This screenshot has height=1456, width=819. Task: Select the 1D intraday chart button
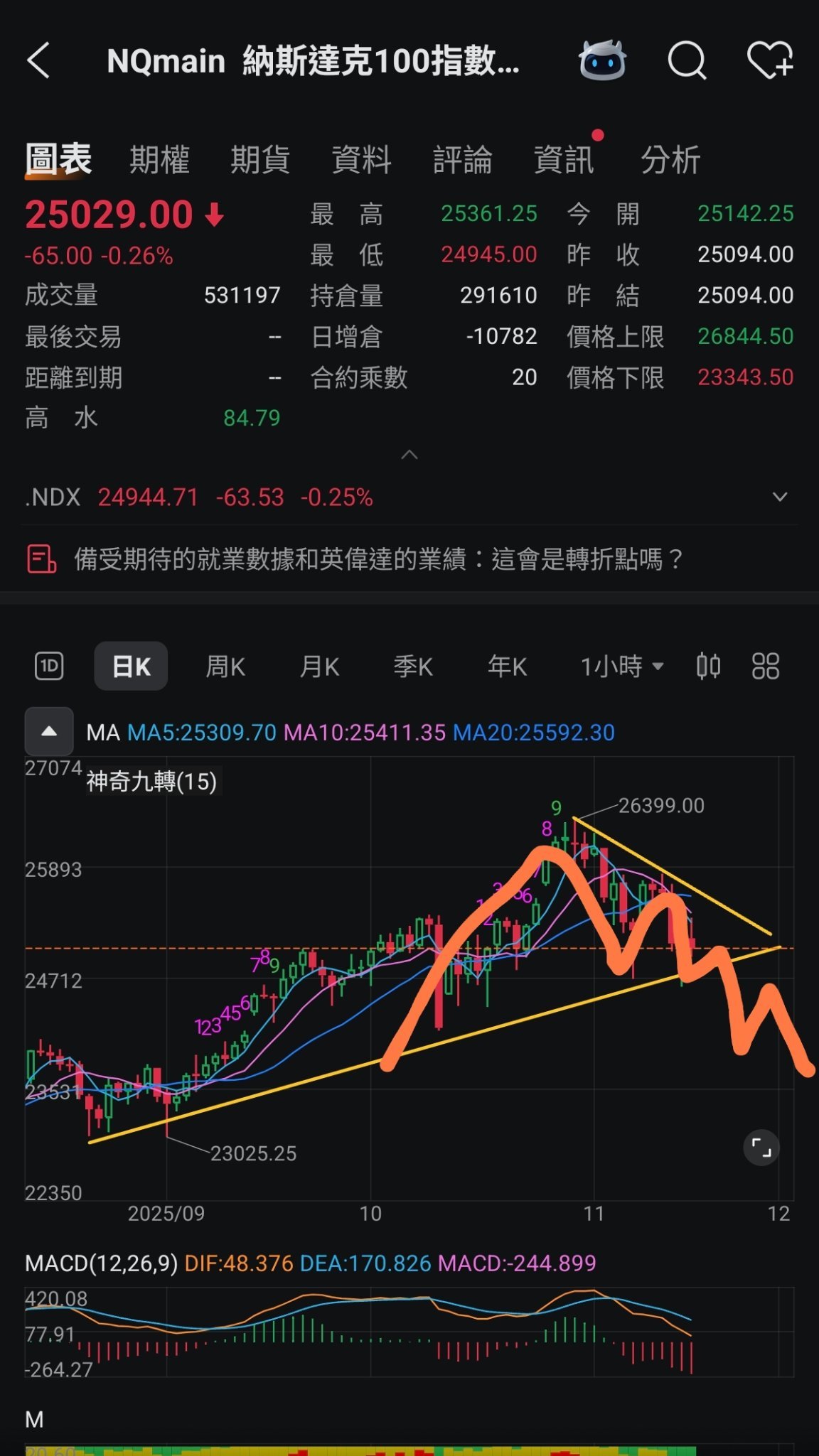click(x=49, y=666)
